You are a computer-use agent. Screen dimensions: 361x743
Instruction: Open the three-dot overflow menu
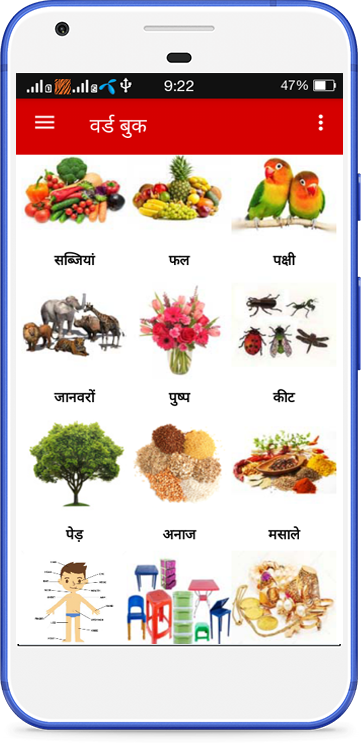[x=321, y=123]
